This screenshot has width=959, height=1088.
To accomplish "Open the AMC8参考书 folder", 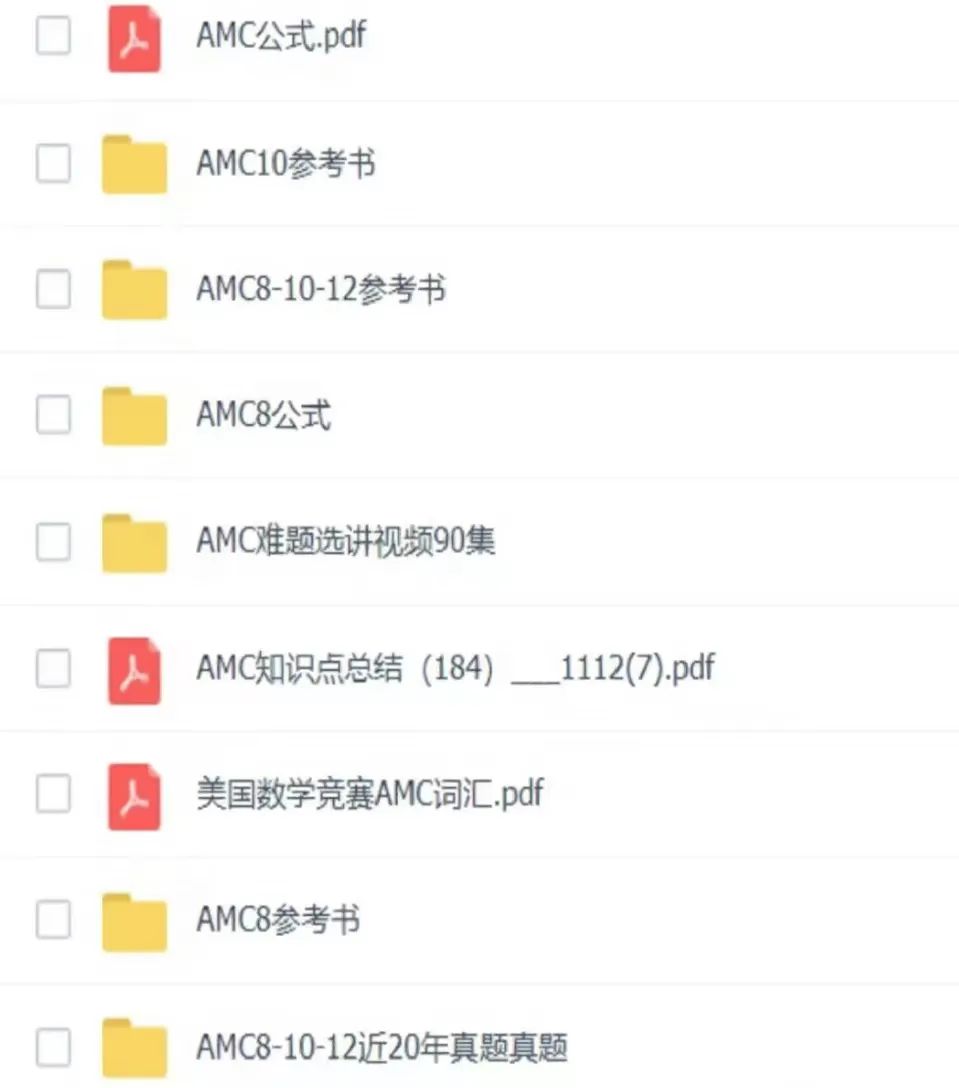I will (278, 919).
